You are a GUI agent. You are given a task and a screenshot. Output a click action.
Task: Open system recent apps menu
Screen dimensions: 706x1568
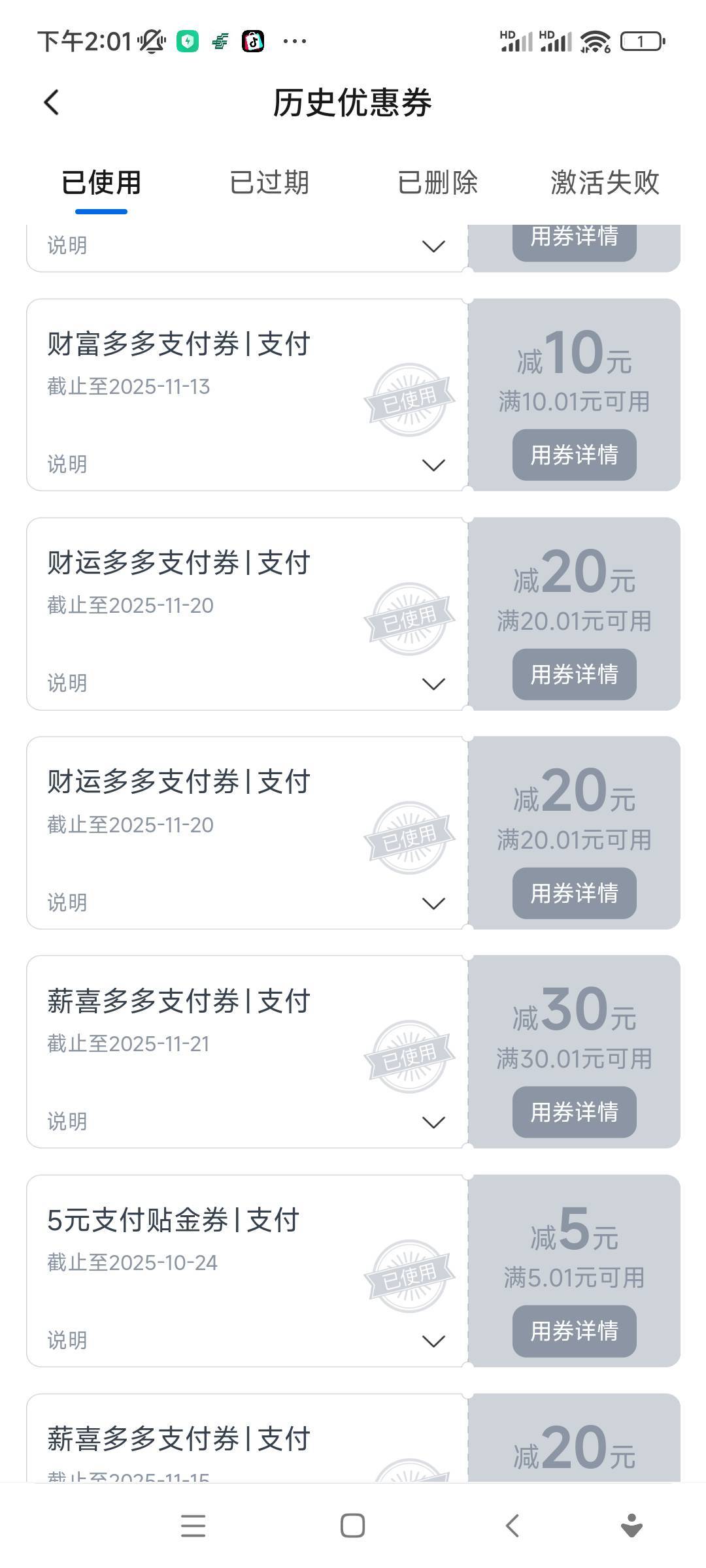click(x=193, y=1526)
